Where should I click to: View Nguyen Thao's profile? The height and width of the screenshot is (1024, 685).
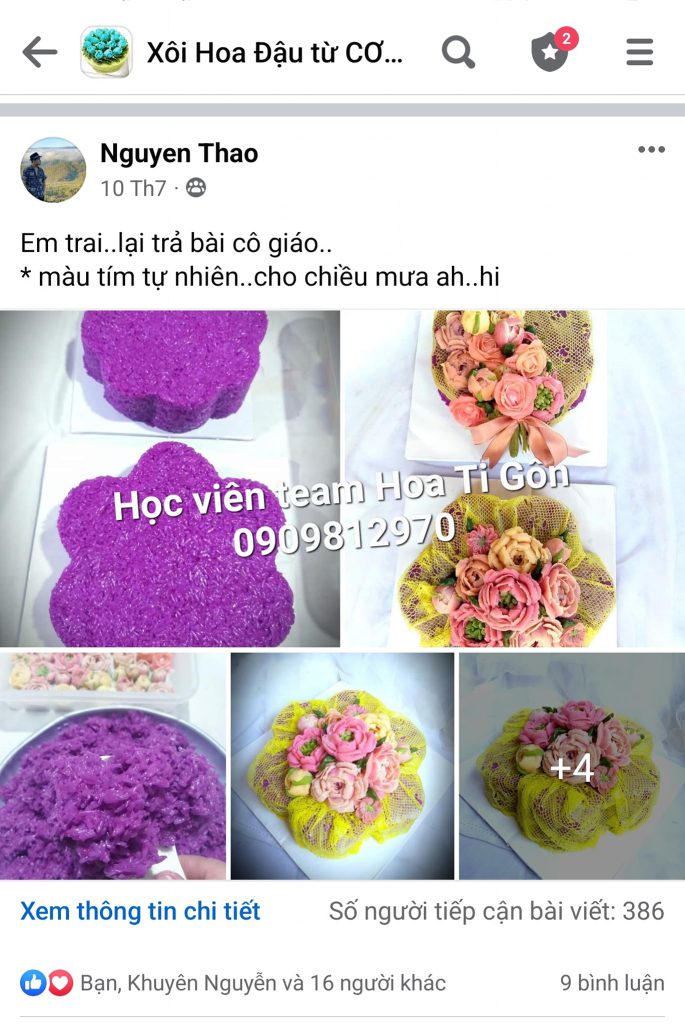[179, 153]
